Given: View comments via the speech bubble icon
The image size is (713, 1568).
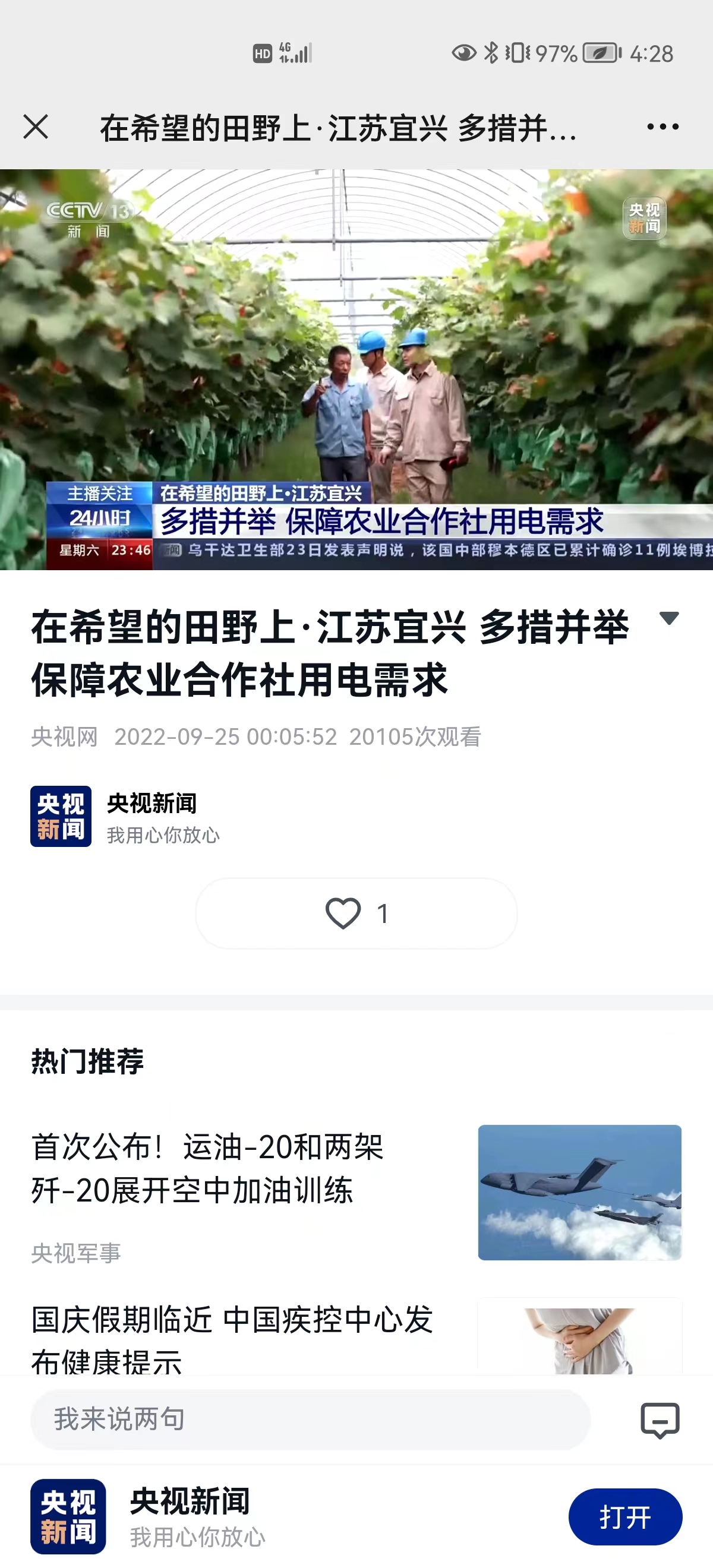Looking at the screenshot, I should click(660, 1420).
